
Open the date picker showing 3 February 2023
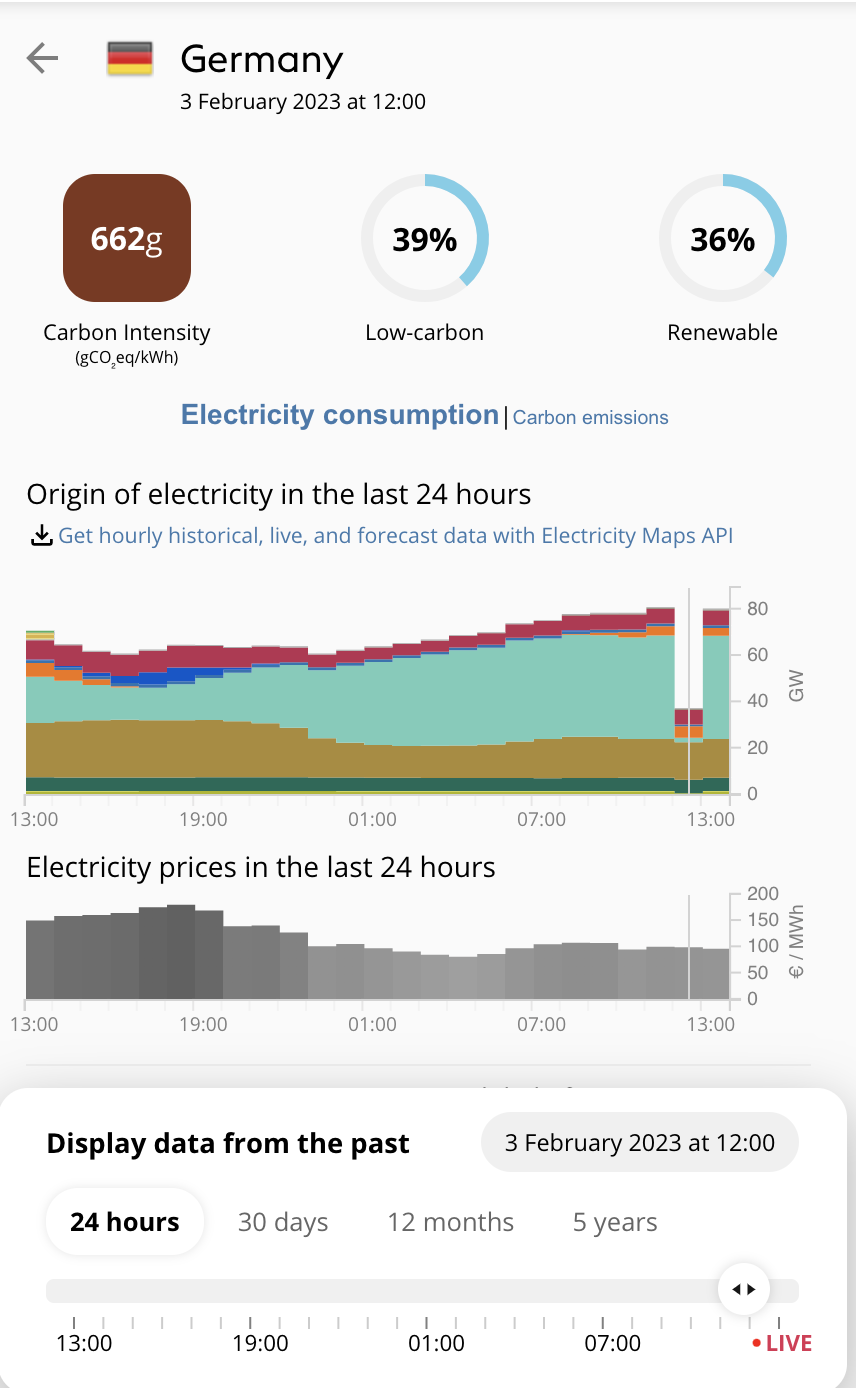pos(639,1142)
